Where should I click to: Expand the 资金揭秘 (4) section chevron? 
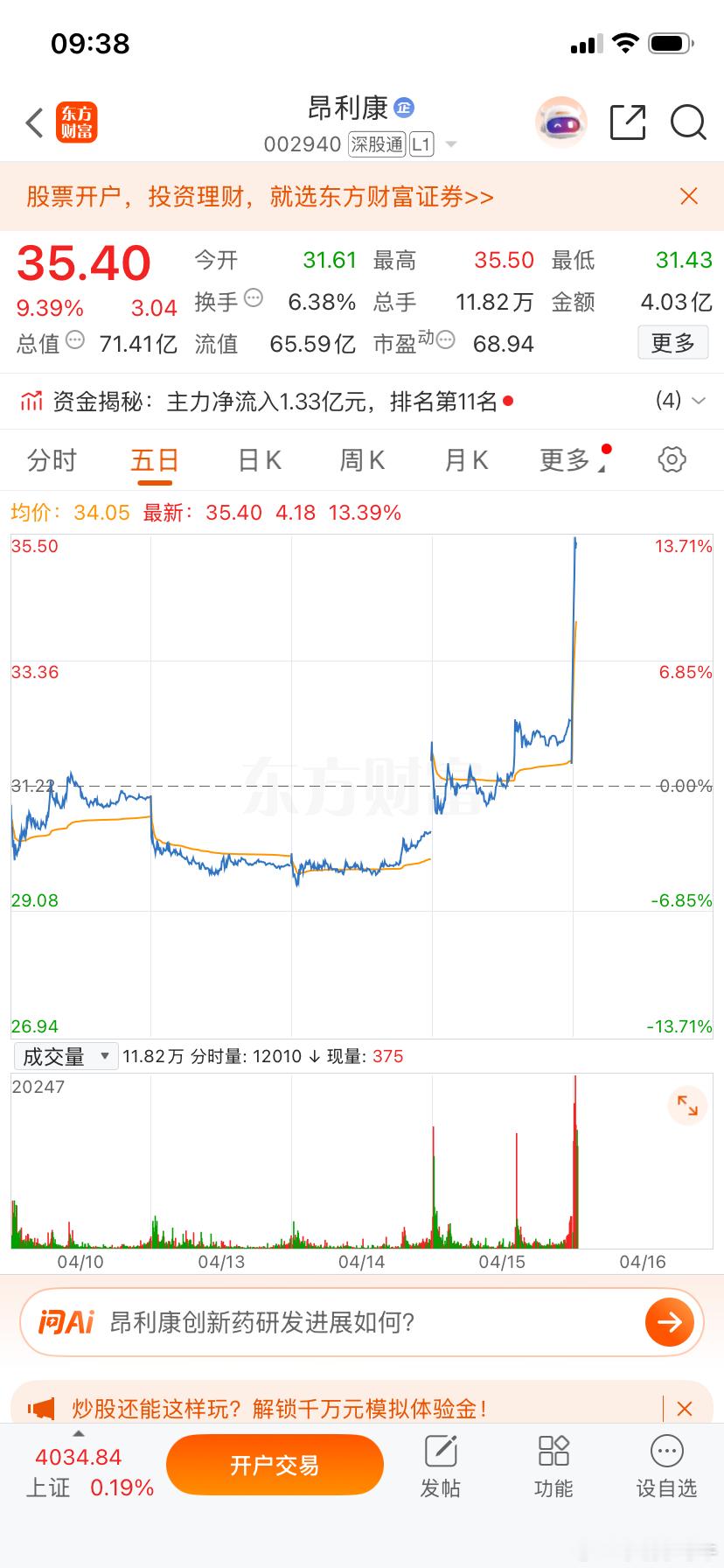coord(697,401)
